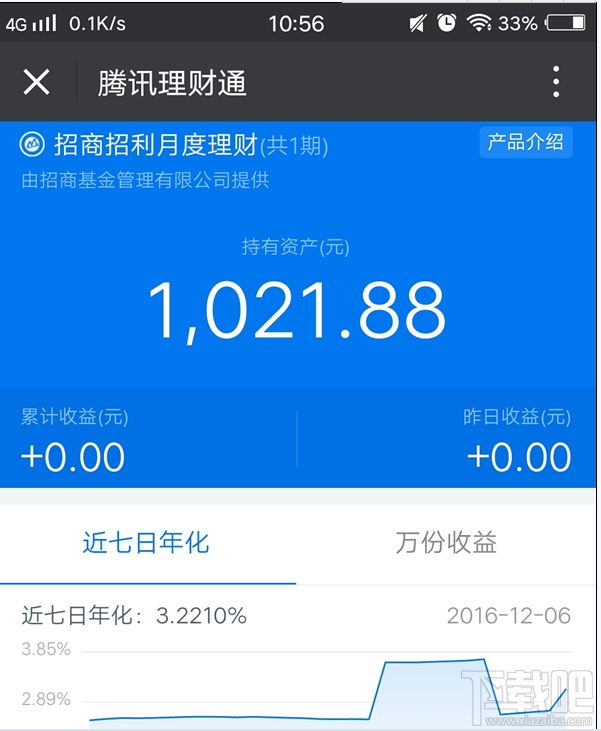Switch to the 万份收益 tab
The width and height of the screenshot is (601, 731).
[x=446, y=543]
